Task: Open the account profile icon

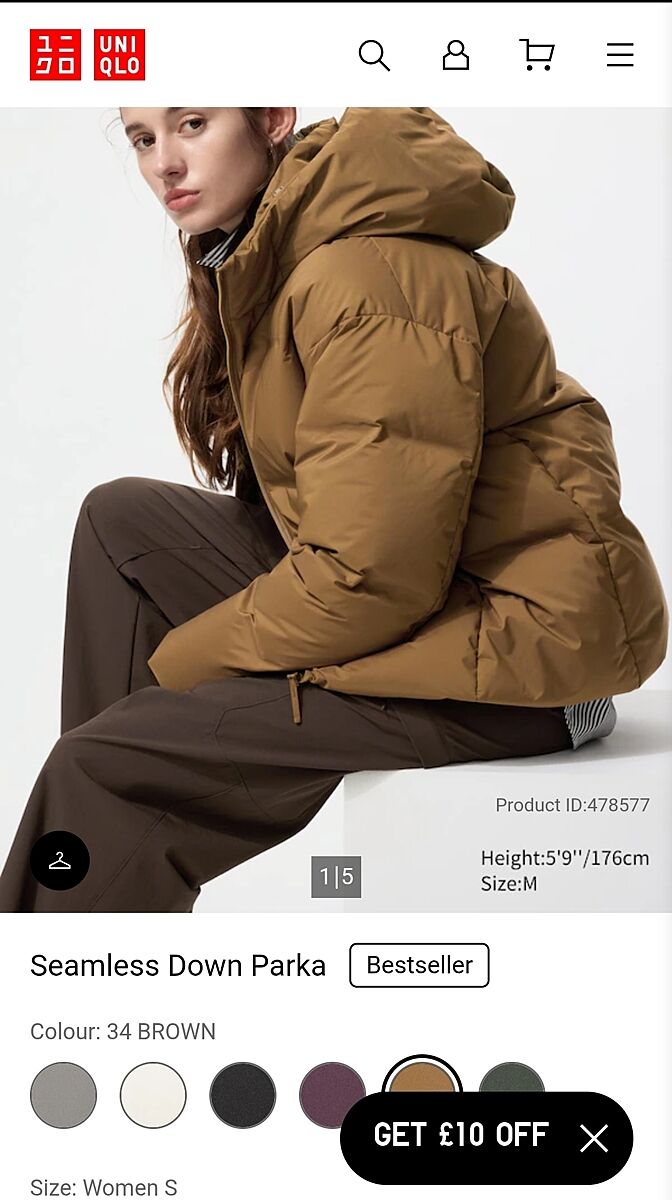Action: click(x=456, y=55)
